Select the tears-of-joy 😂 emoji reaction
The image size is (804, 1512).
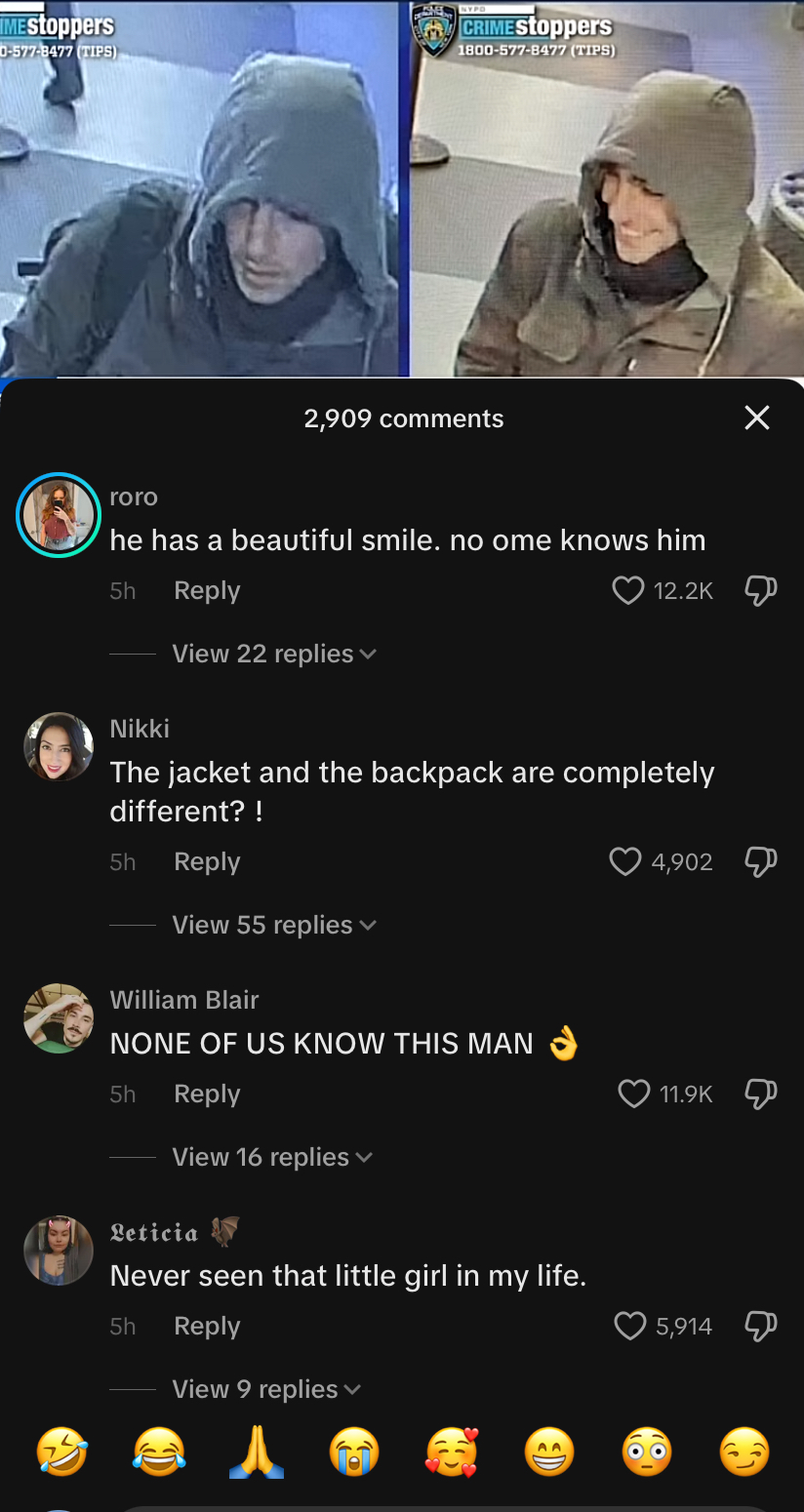click(x=158, y=1452)
